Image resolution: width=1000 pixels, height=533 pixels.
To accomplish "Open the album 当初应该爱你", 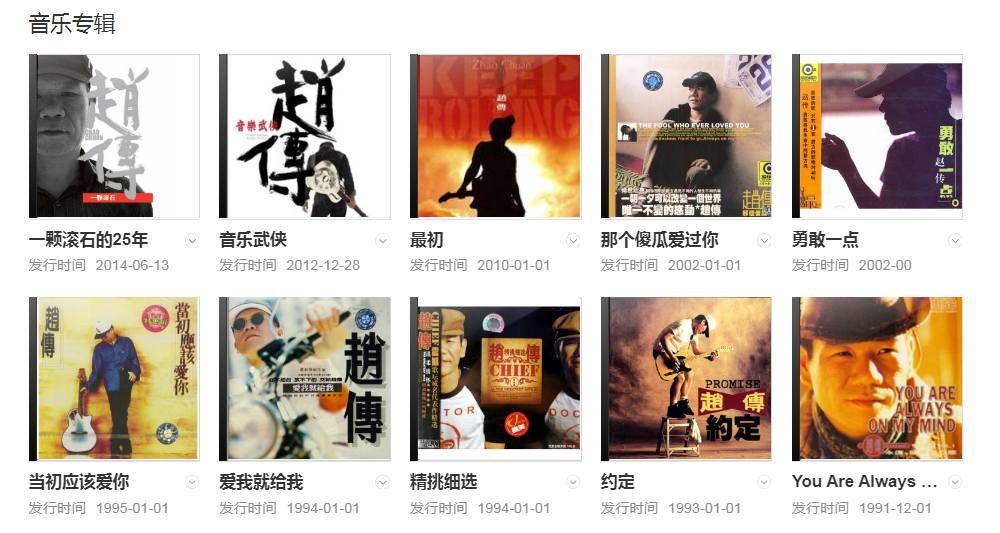I will (114, 379).
